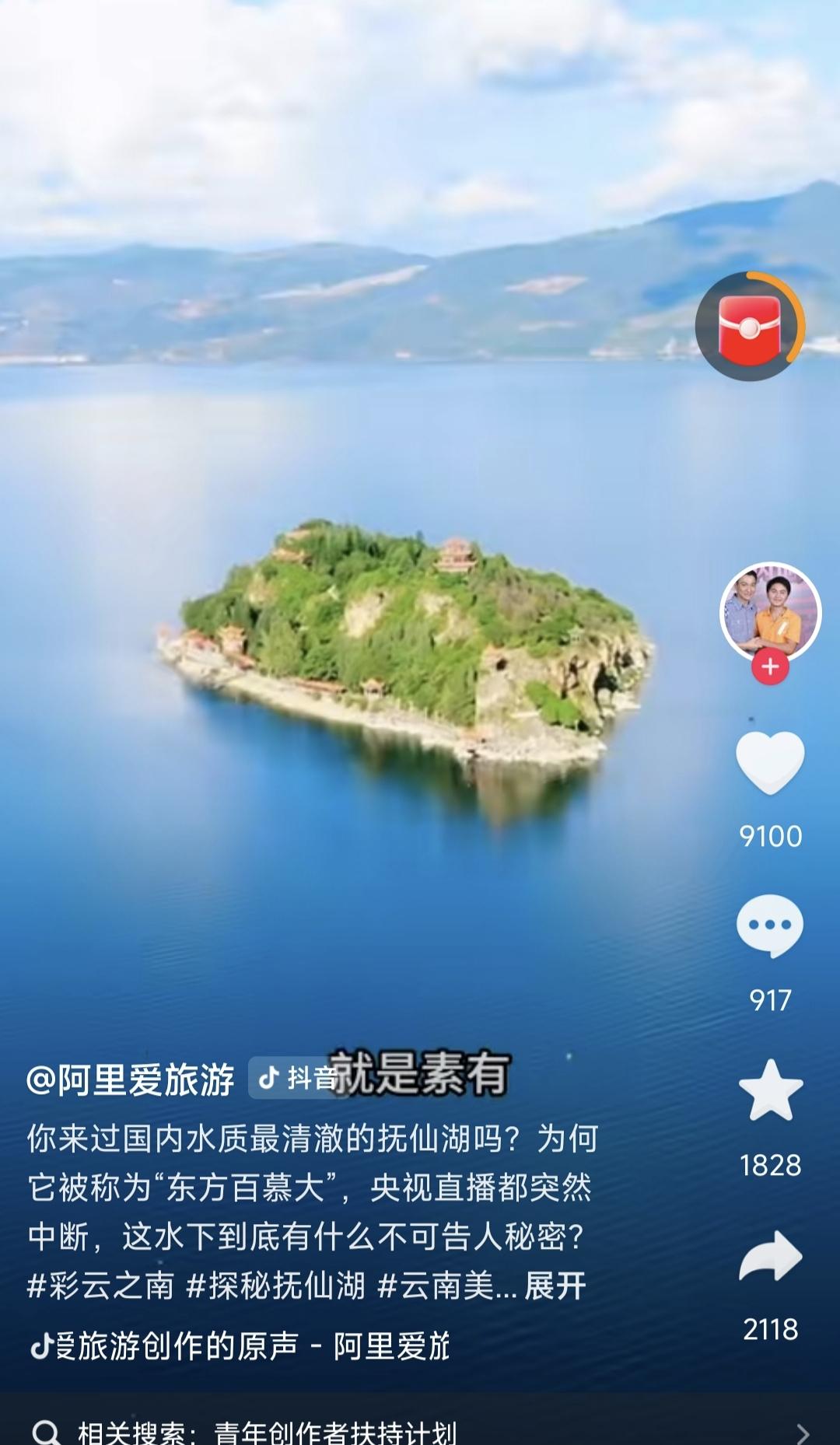Image resolution: width=840 pixels, height=1445 pixels.
Task: Share the video using the arrow icon
Action: 771,1251
